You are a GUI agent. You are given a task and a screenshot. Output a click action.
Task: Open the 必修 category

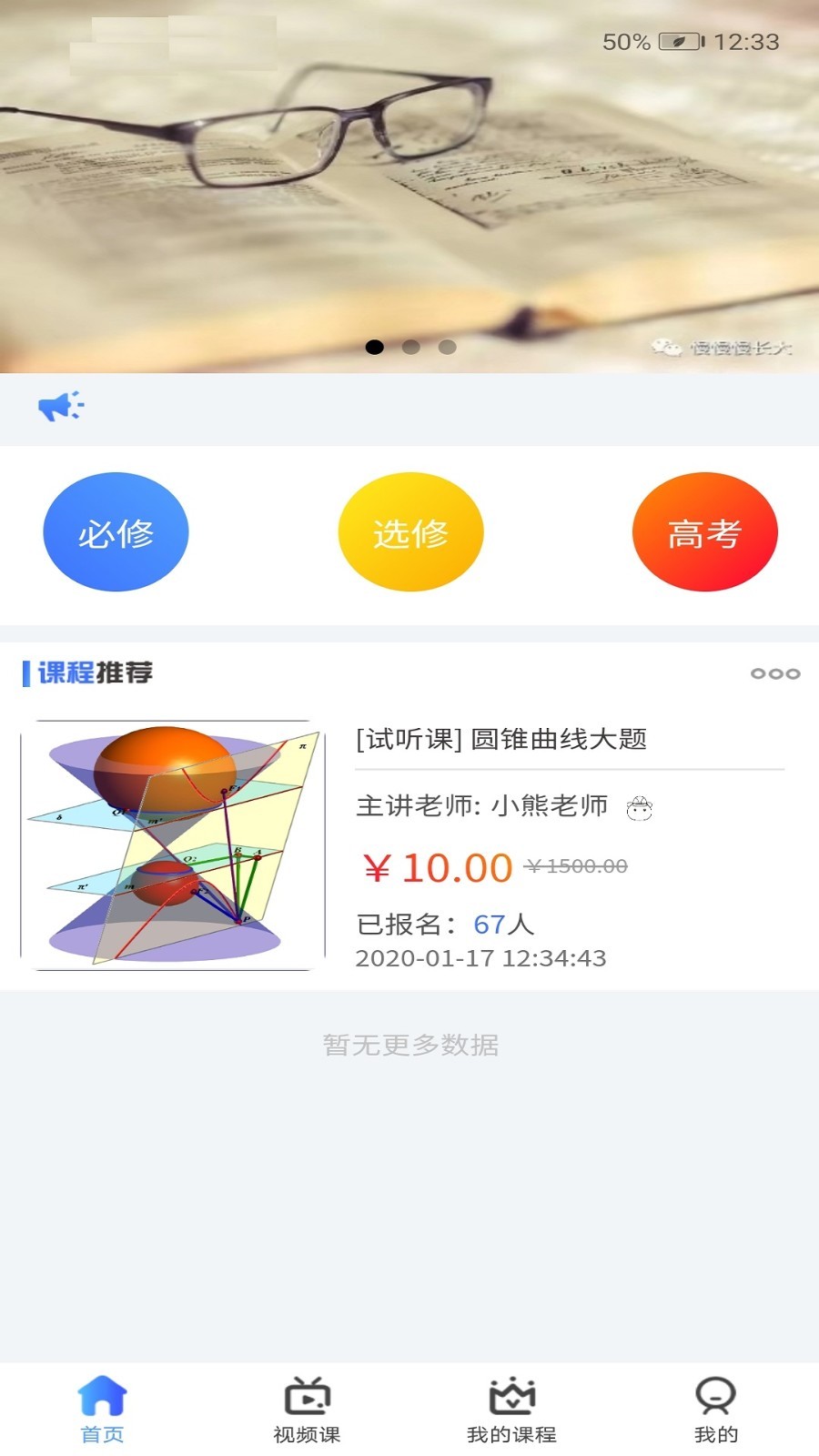(116, 532)
